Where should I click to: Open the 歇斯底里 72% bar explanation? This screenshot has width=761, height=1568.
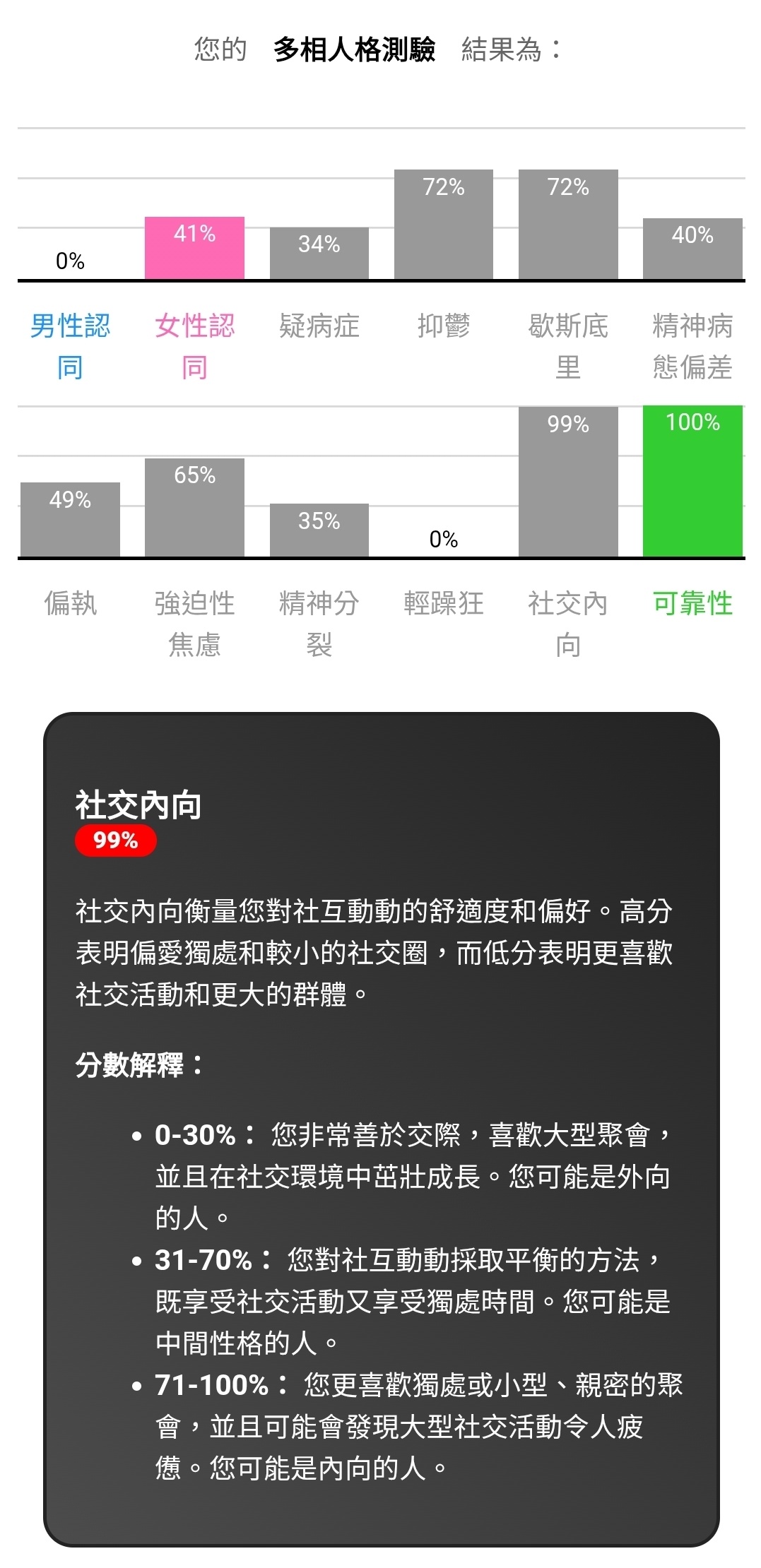[567, 225]
